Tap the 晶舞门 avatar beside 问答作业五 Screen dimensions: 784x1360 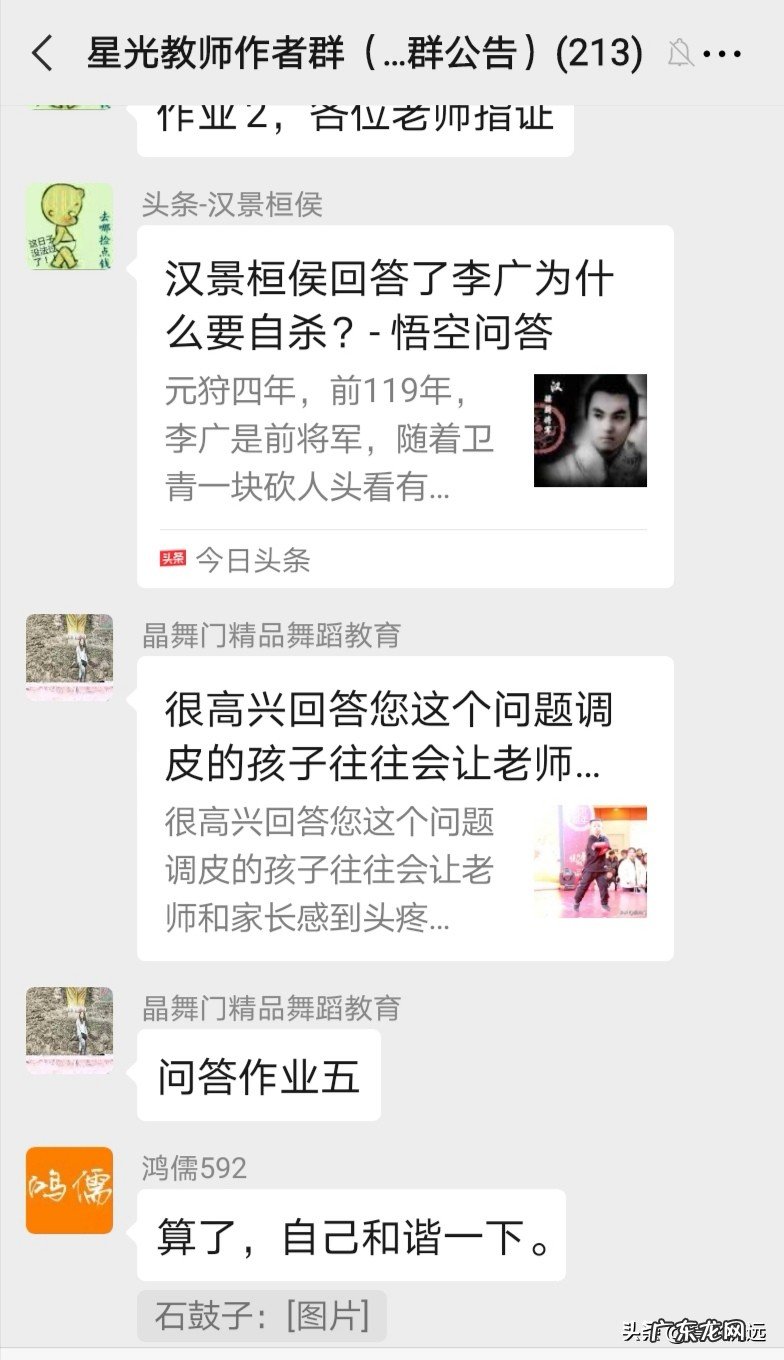coord(68,1030)
